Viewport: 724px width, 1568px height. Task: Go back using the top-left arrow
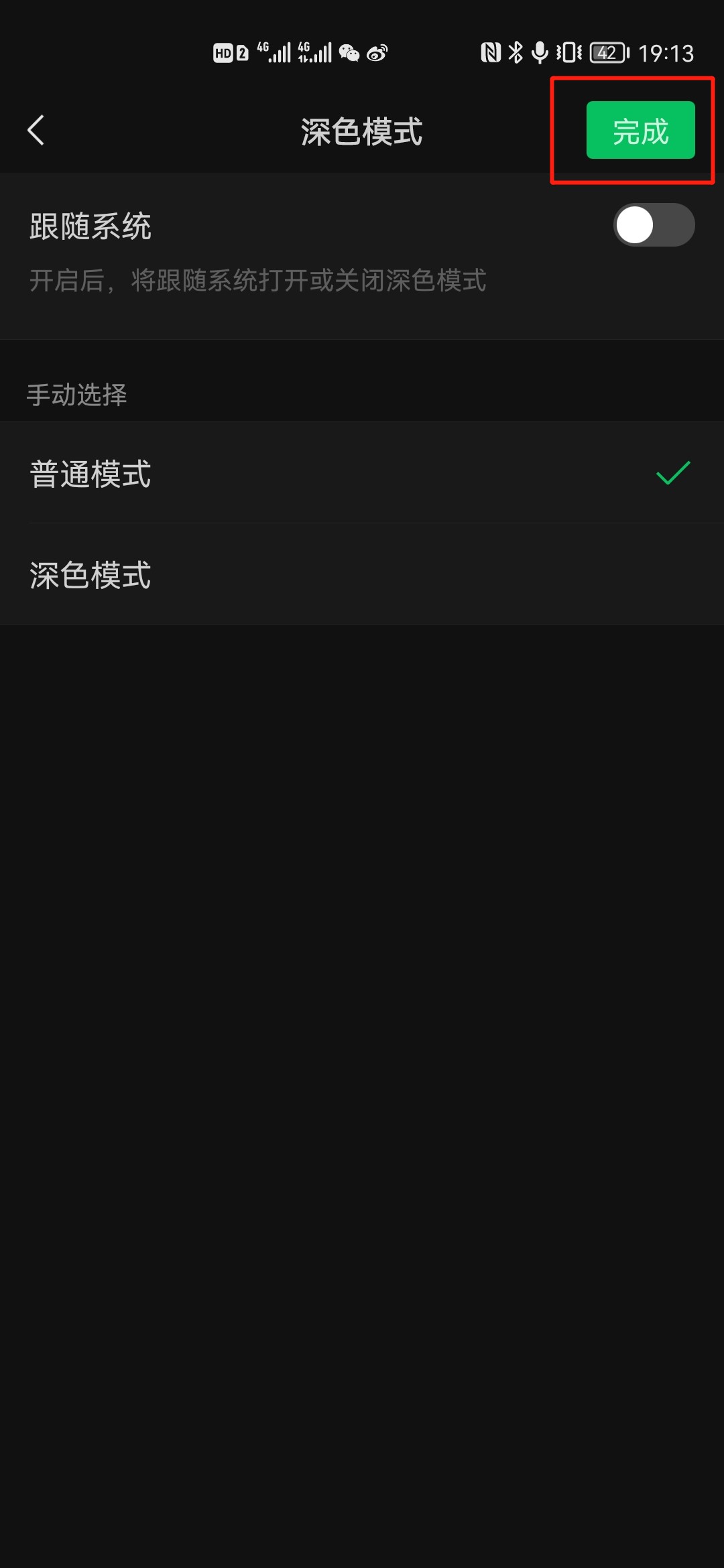(36, 130)
